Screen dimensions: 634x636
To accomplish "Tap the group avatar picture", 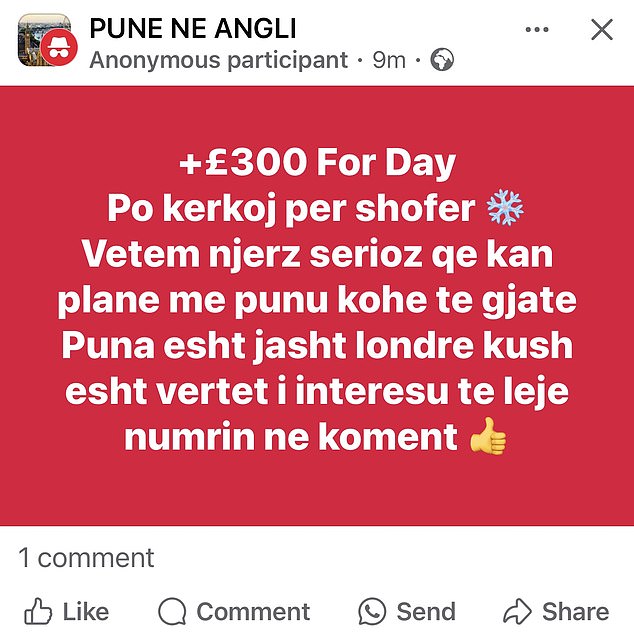I will (43, 40).
